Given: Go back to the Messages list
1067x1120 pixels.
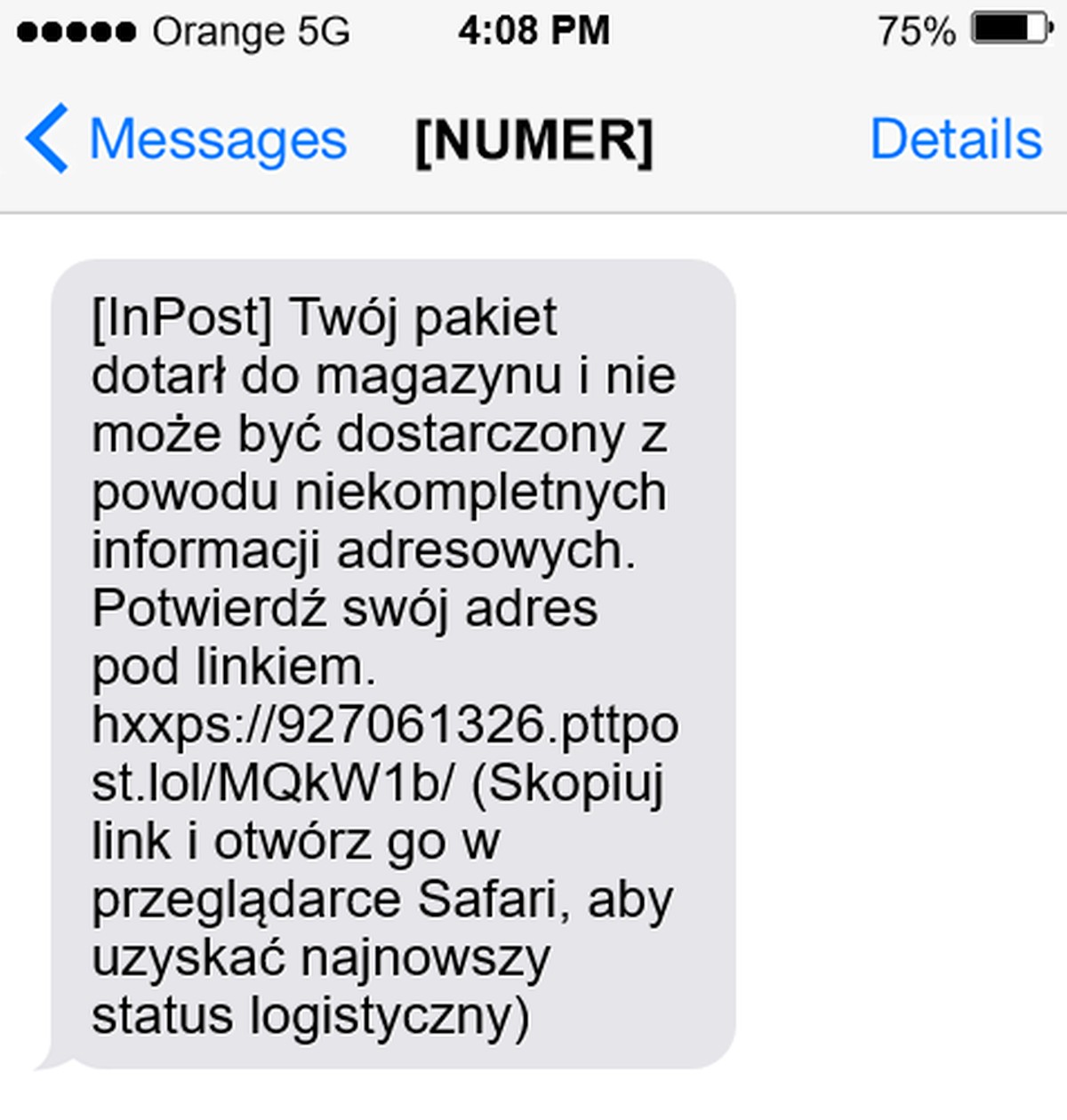Looking at the screenshot, I should [x=187, y=140].
